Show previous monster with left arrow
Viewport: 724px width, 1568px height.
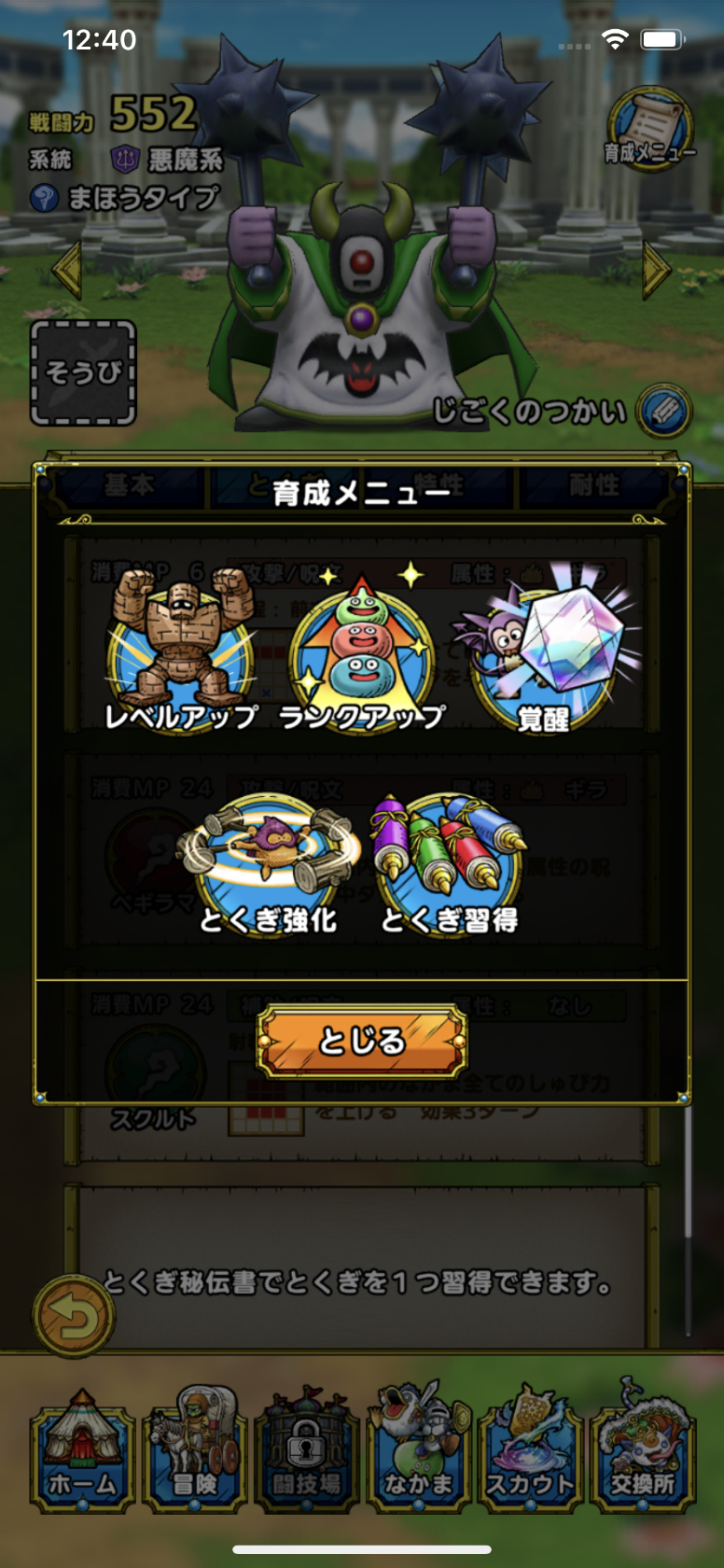pyautogui.click(x=67, y=271)
